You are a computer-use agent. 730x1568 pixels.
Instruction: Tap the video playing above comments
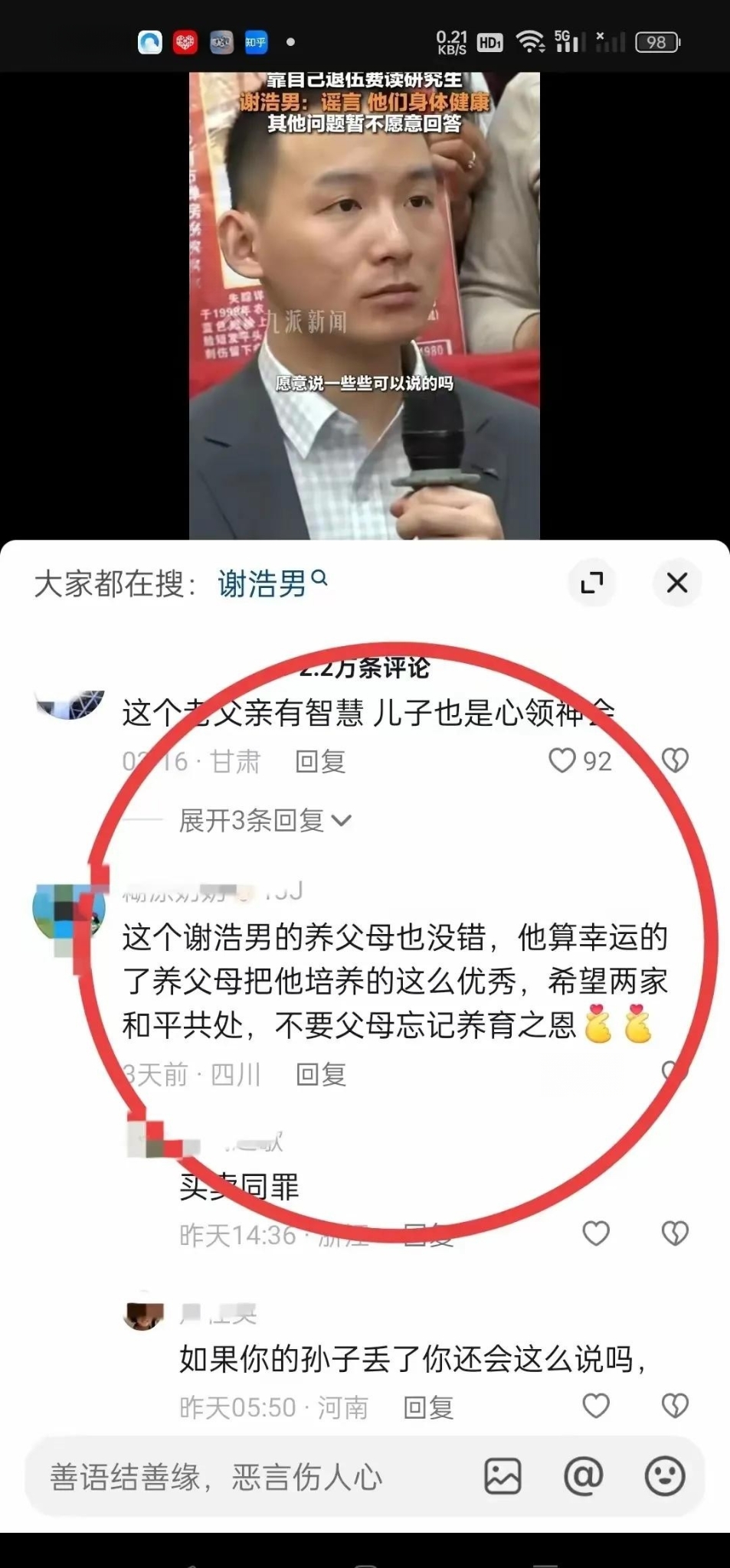pos(365,305)
